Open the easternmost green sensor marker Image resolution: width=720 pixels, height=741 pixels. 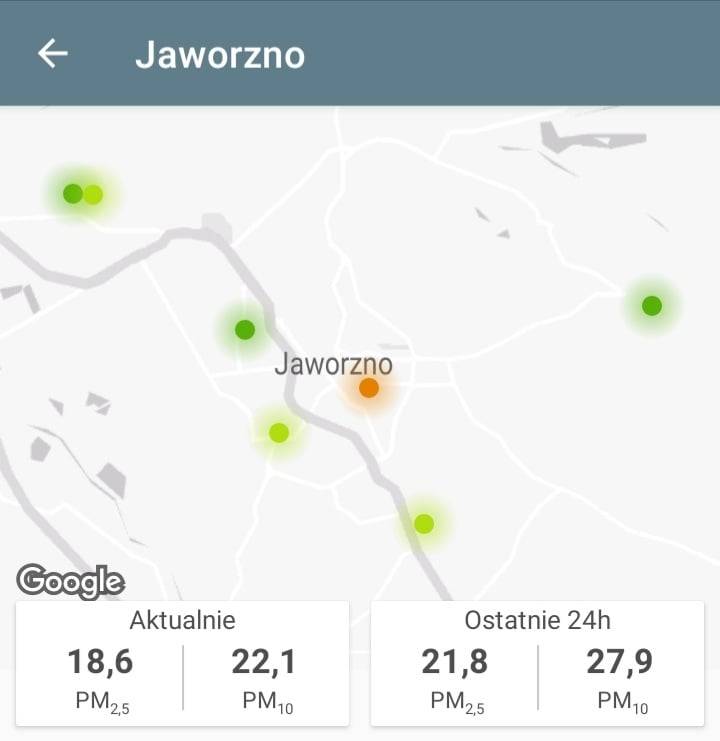652,306
